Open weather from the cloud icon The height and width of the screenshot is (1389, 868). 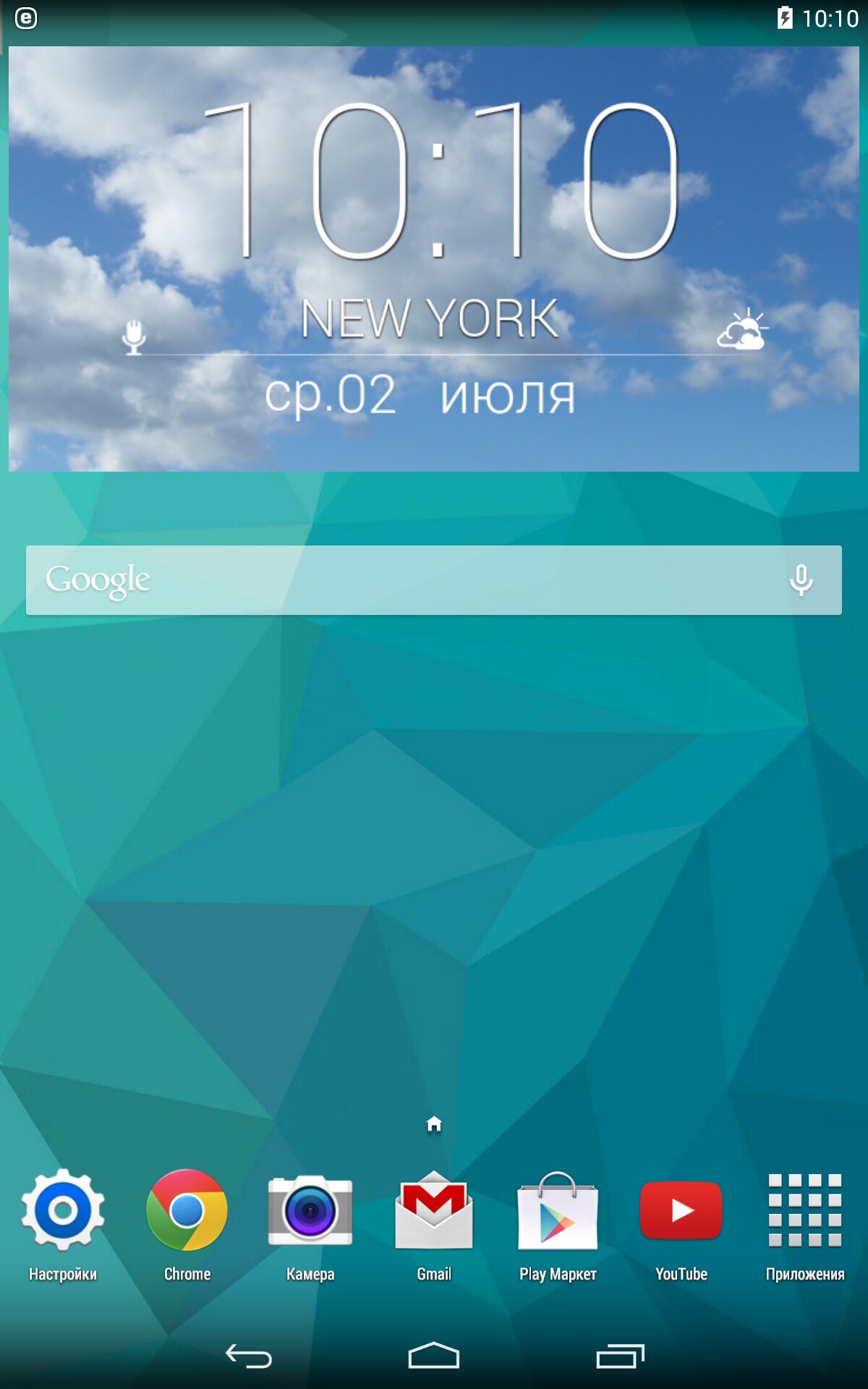(x=742, y=331)
